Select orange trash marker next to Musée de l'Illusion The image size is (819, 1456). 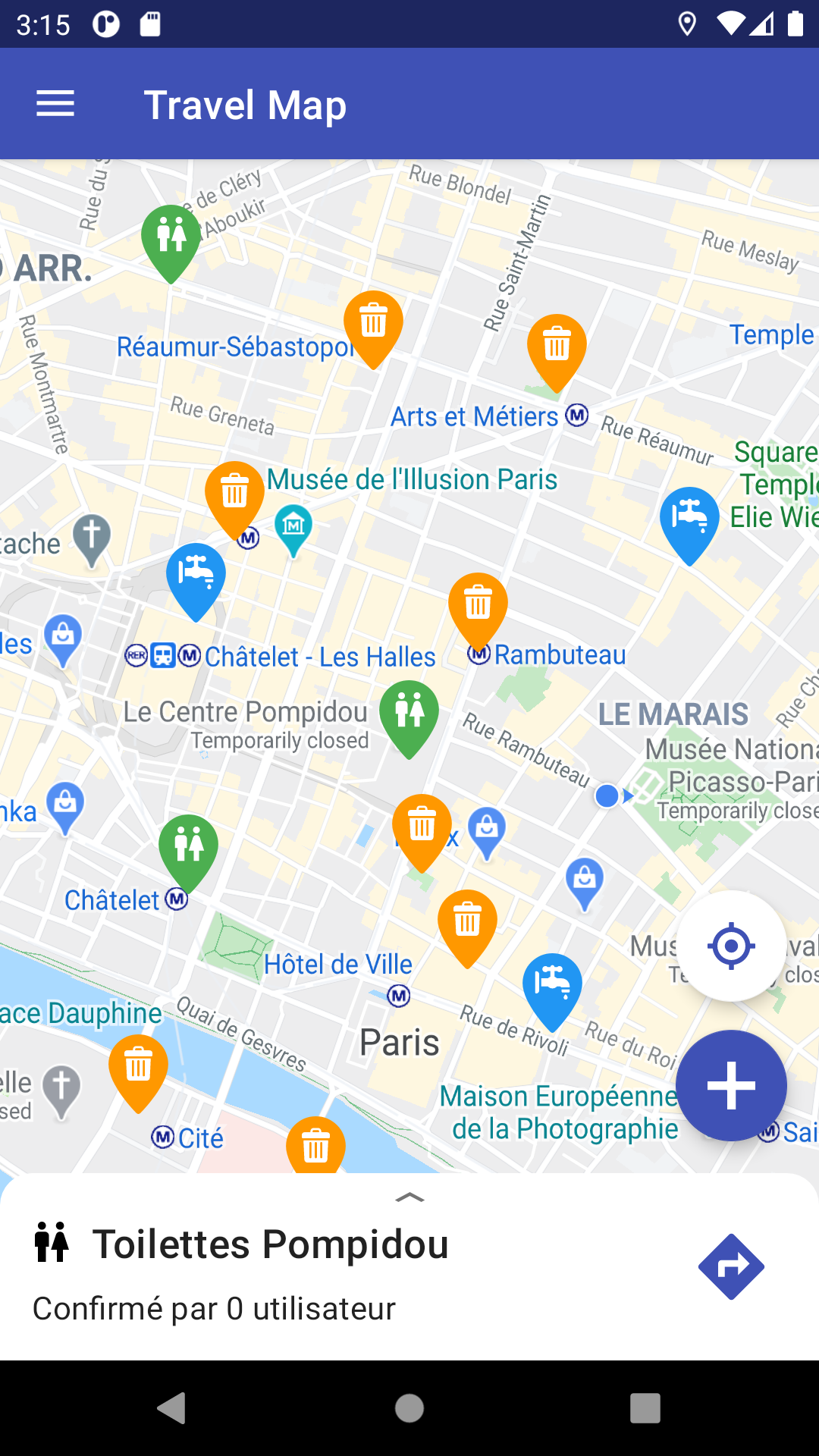234,493
